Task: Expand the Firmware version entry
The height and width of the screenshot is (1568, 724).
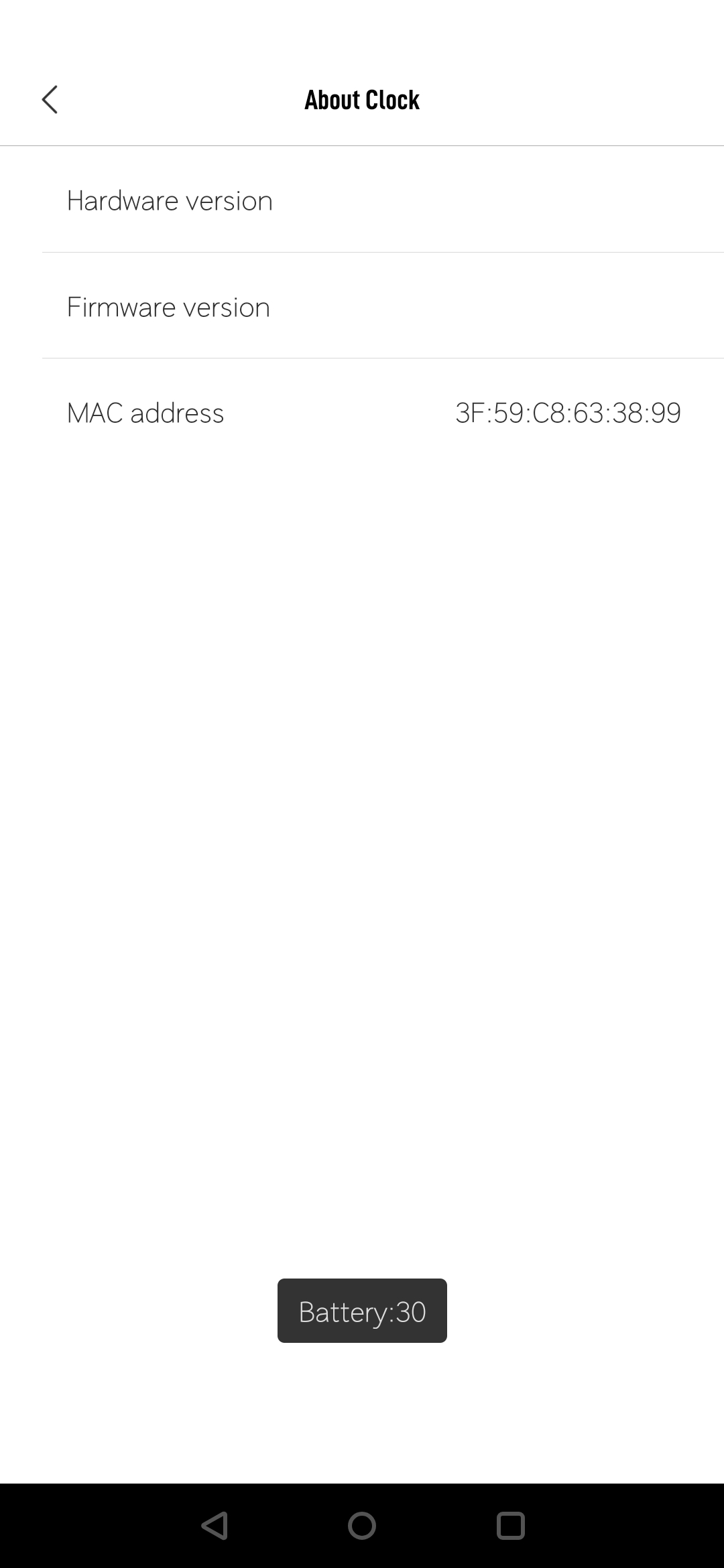Action: pos(362,306)
